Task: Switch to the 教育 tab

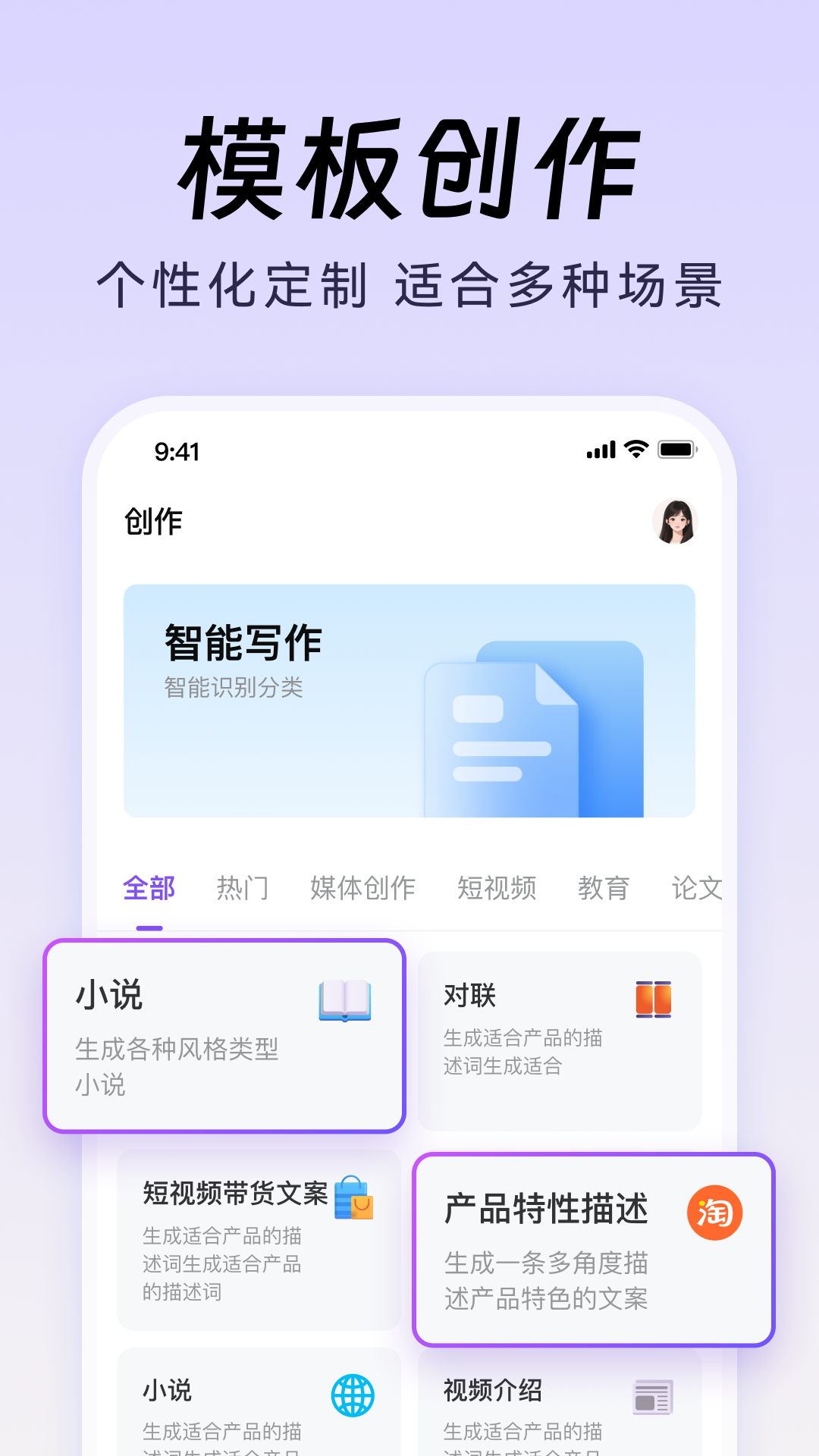Action: click(604, 888)
